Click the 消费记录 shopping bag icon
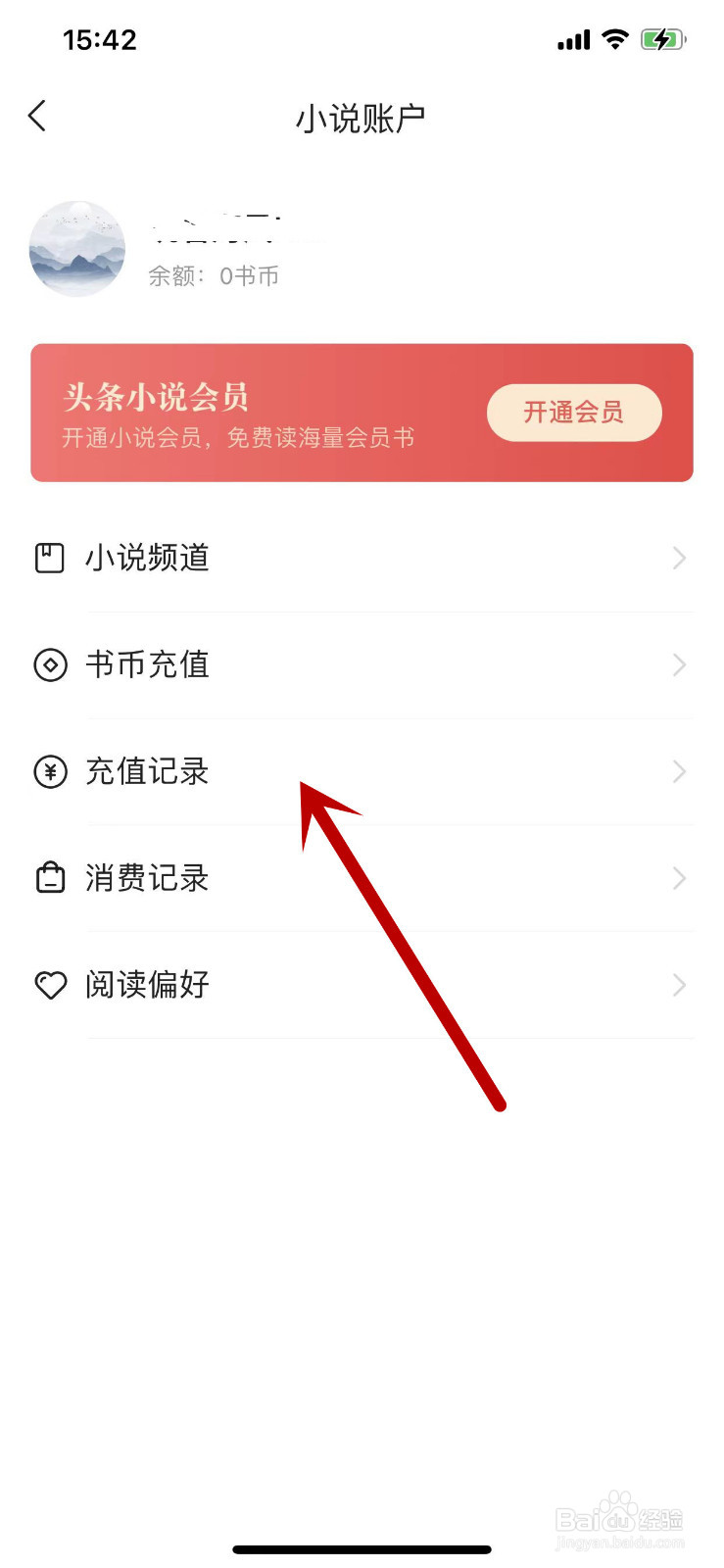724x1568 pixels. click(x=51, y=878)
